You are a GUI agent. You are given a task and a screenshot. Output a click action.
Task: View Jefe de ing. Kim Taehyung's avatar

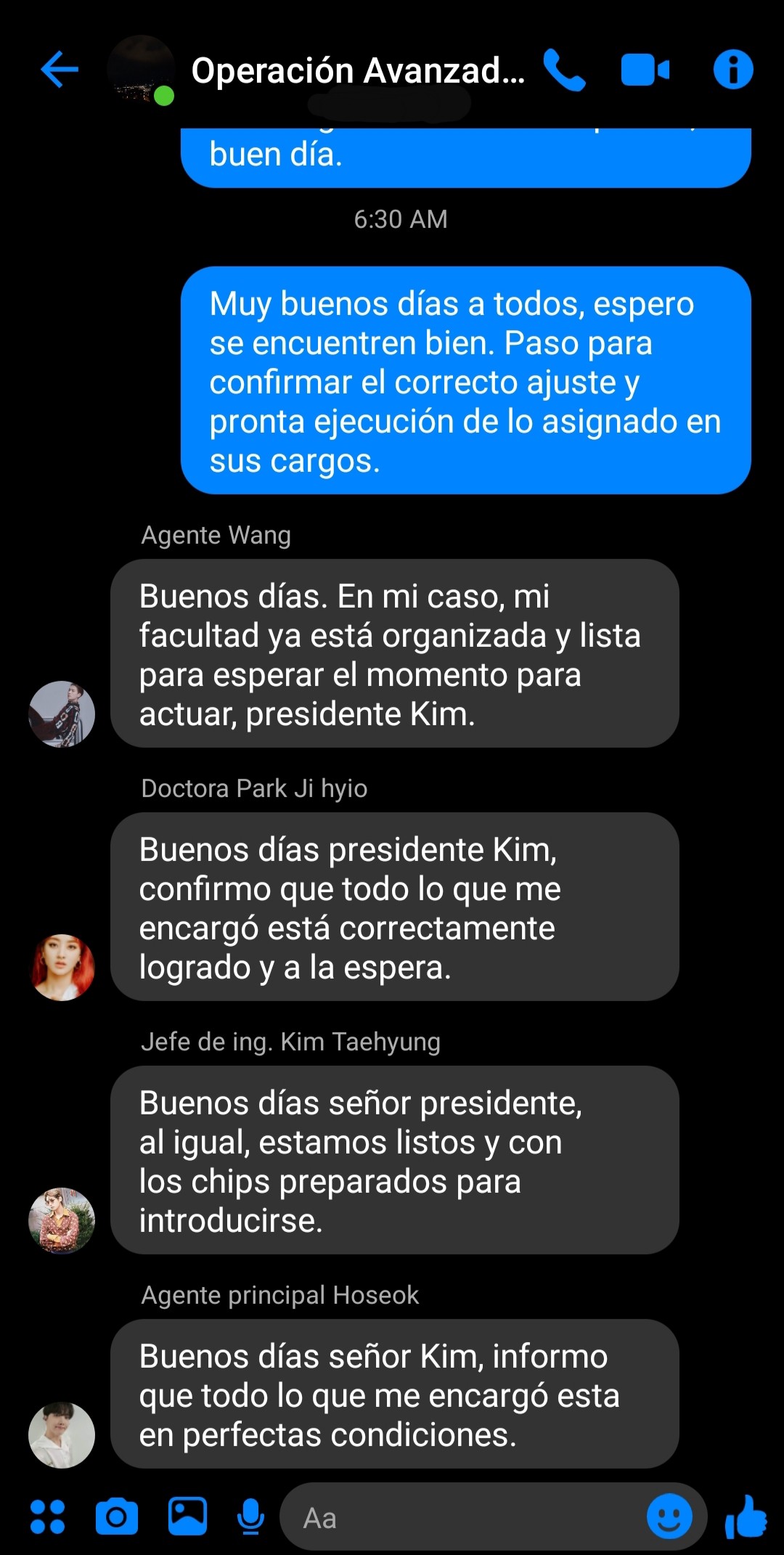[x=62, y=1221]
